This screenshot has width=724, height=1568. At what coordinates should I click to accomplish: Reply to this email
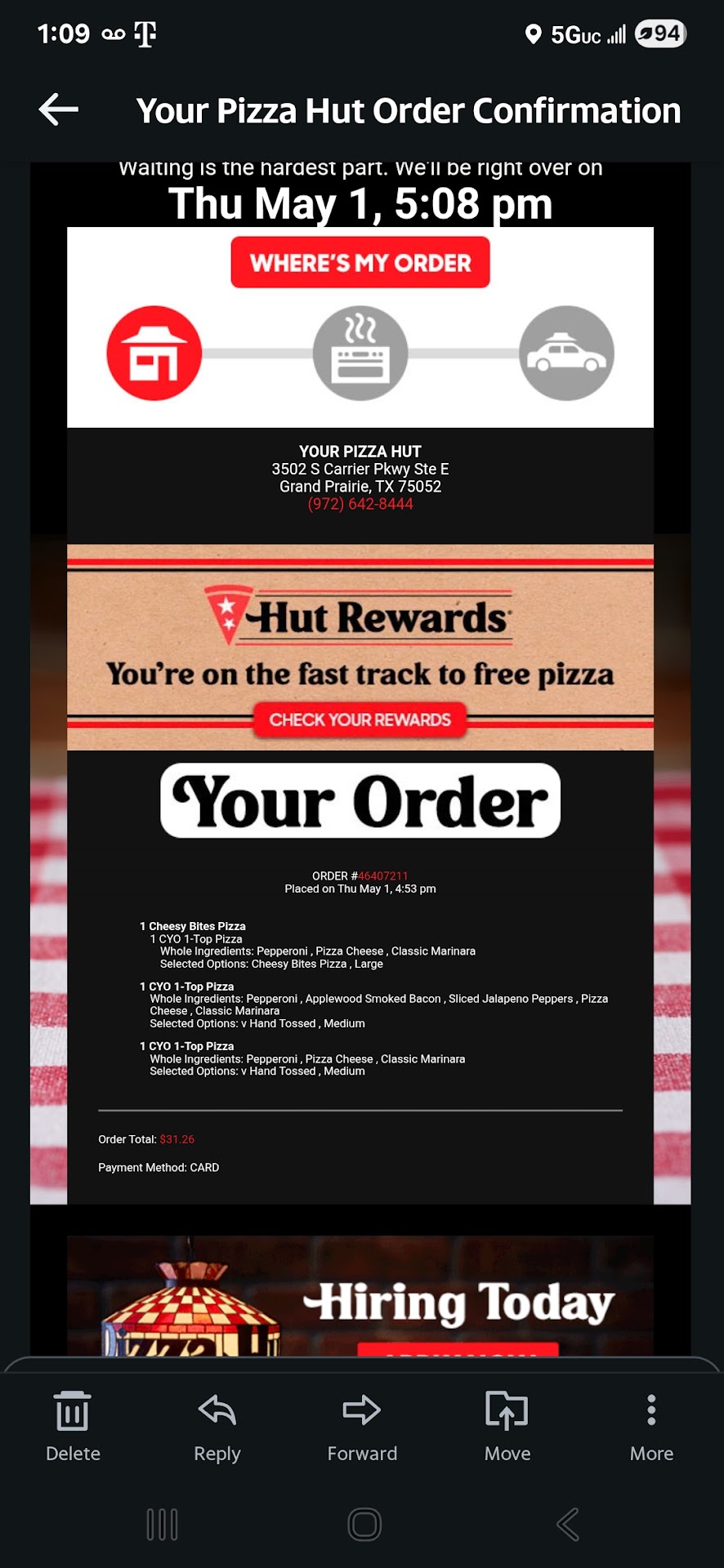(x=217, y=1426)
